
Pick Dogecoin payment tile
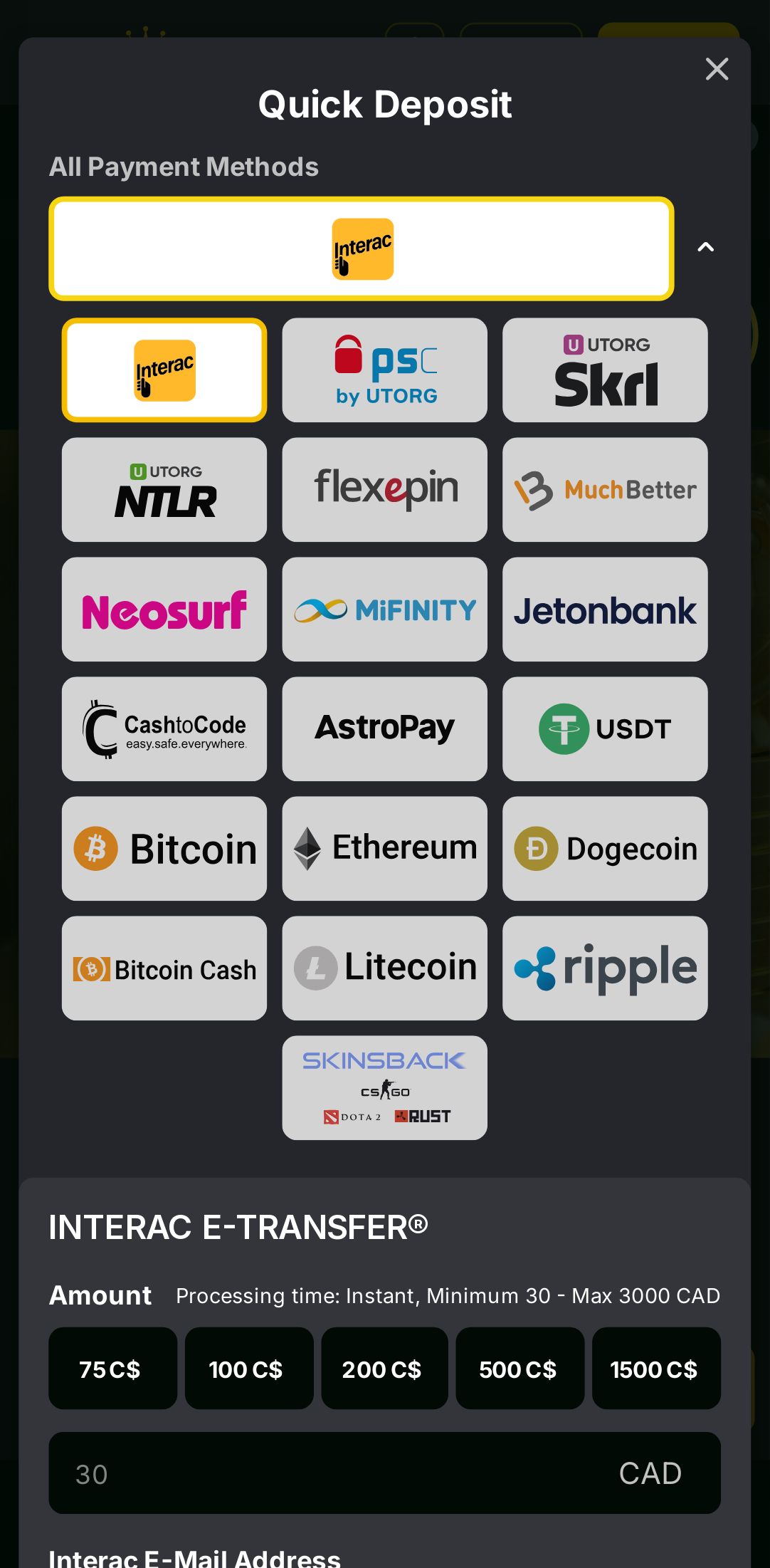tap(605, 849)
